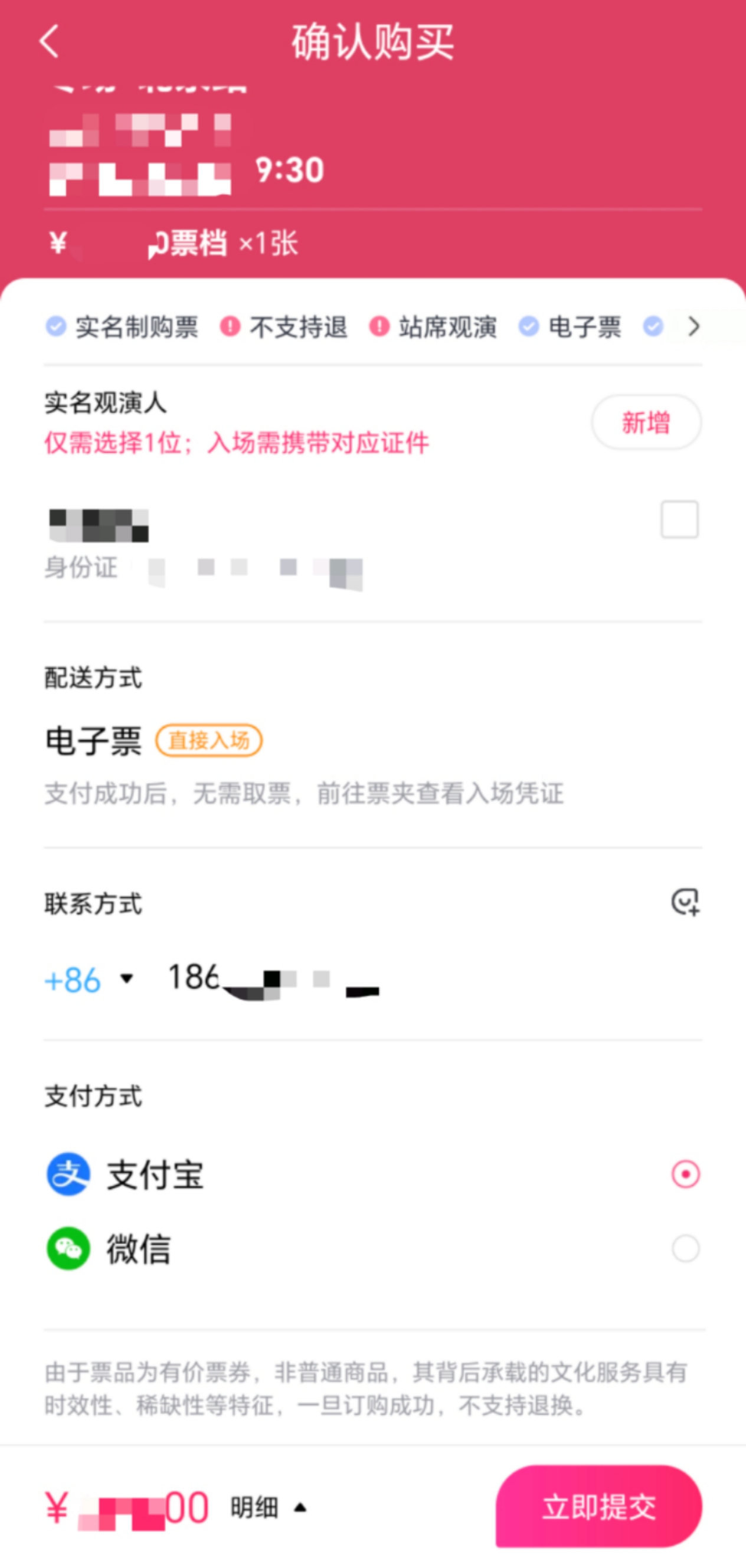Select 微信 as payment method
The height and width of the screenshot is (1568, 746).
(x=685, y=1248)
